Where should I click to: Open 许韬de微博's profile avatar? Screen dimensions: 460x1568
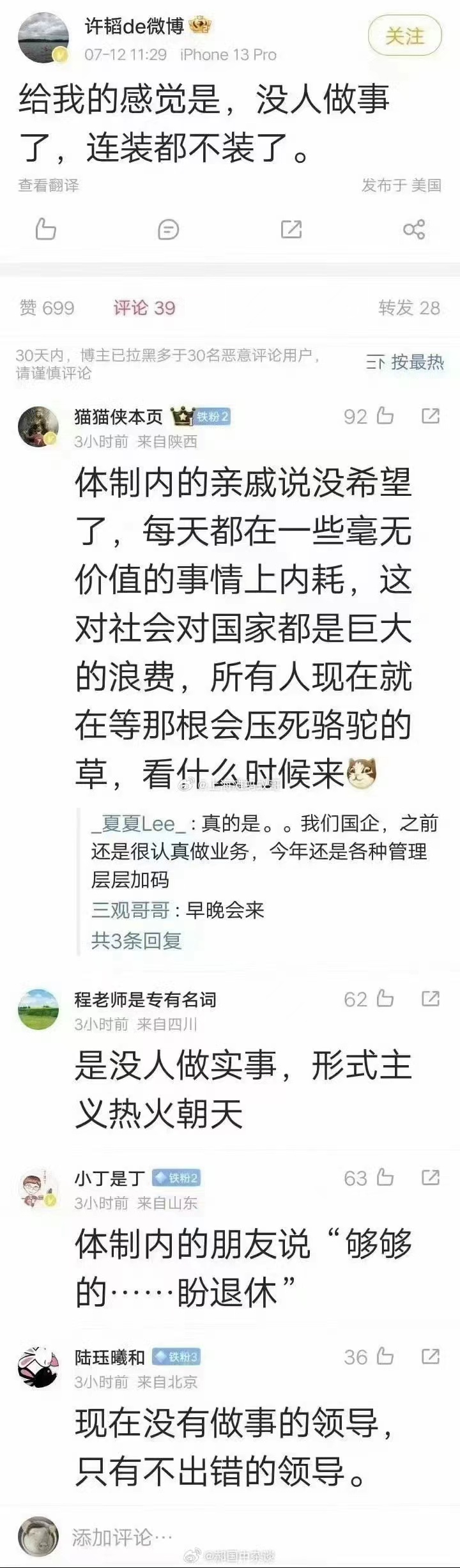click(x=42, y=40)
